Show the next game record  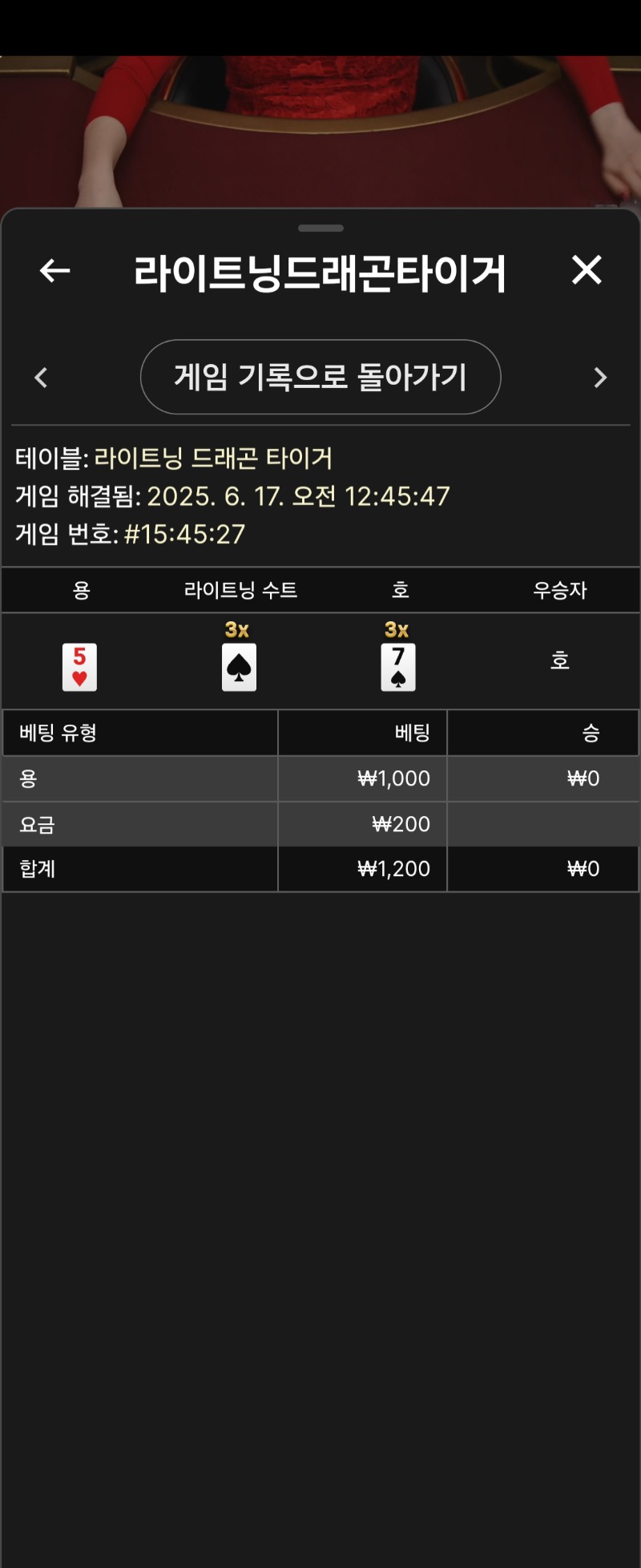599,378
